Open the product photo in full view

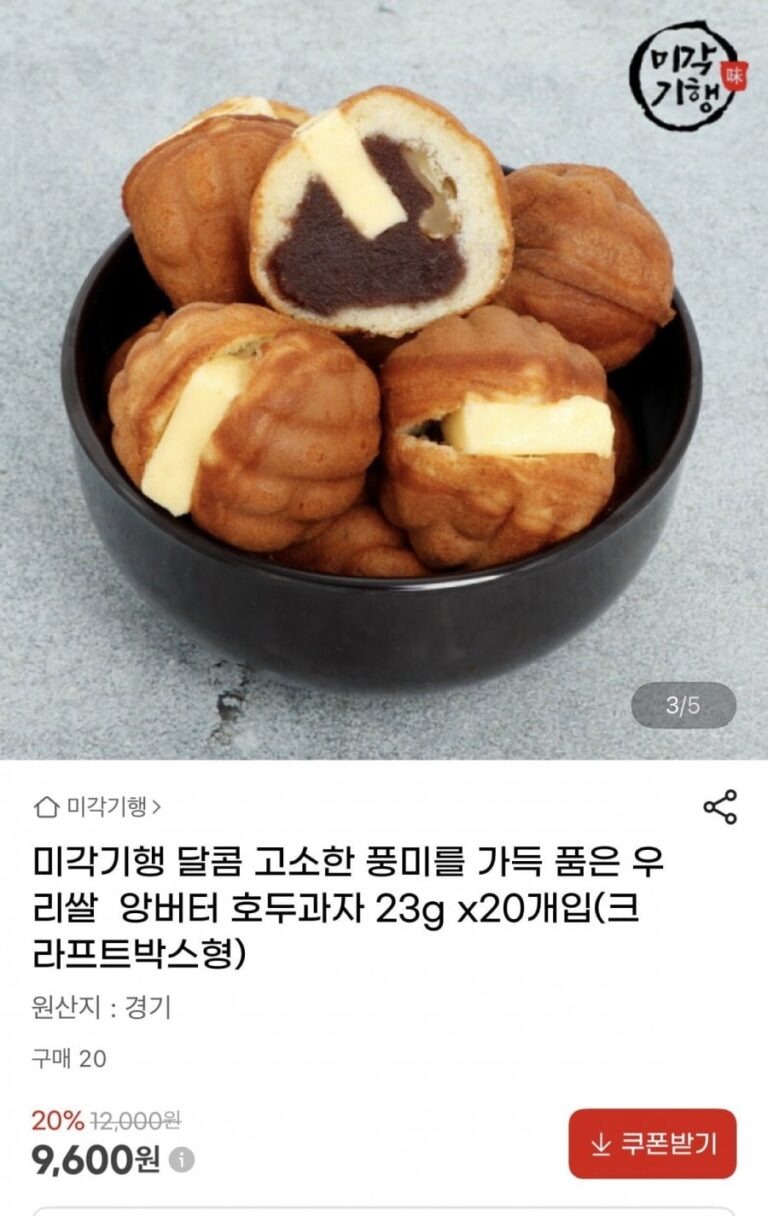(x=384, y=380)
